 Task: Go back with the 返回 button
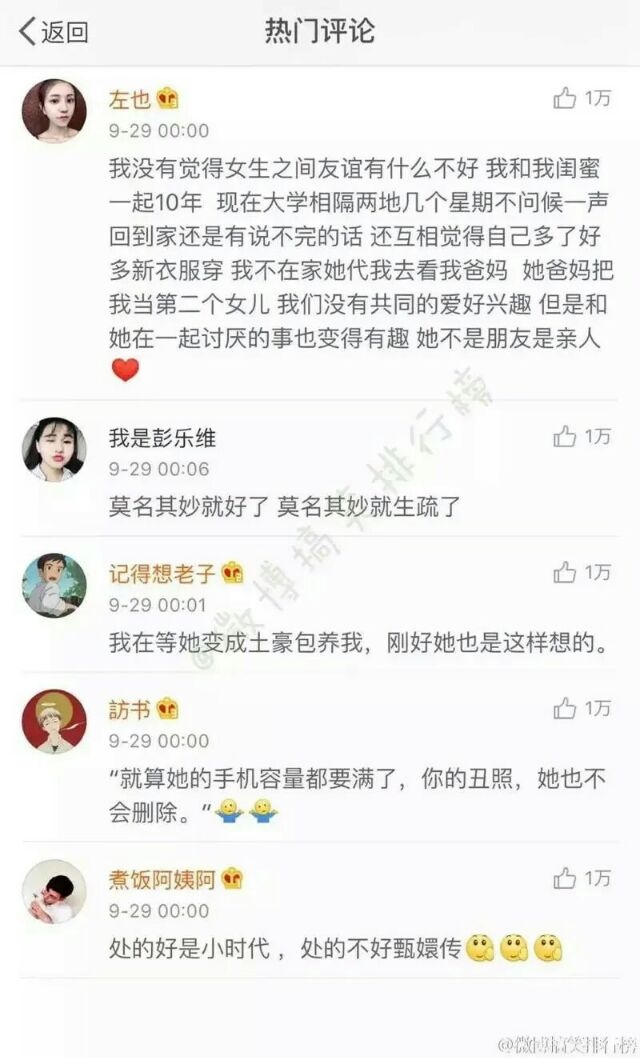(x=54, y=31)
